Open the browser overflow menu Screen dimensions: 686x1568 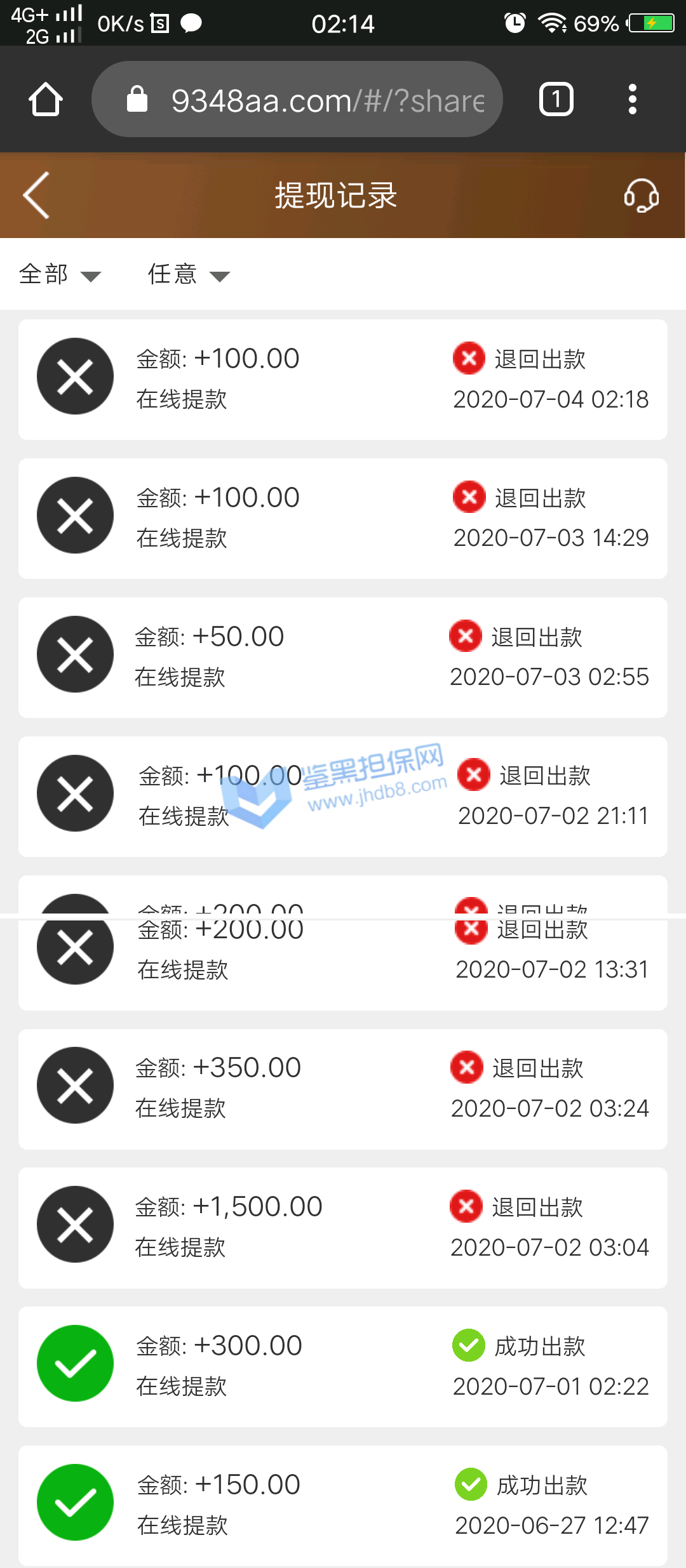click(632, 100)
